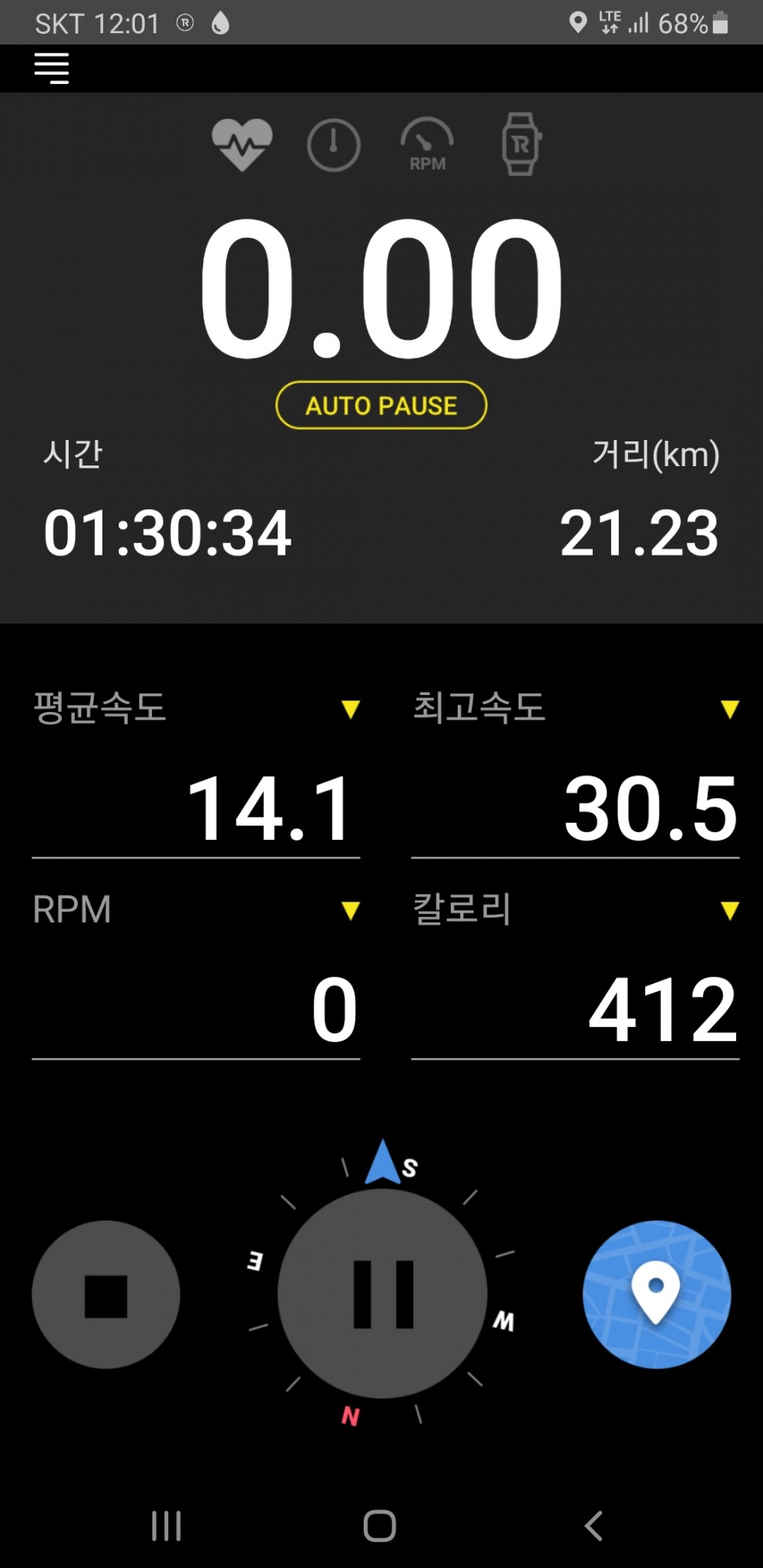The height and width of the screenshot is (1568, 763).
Task: Go back using system navigation
Action: [593, 1526]
